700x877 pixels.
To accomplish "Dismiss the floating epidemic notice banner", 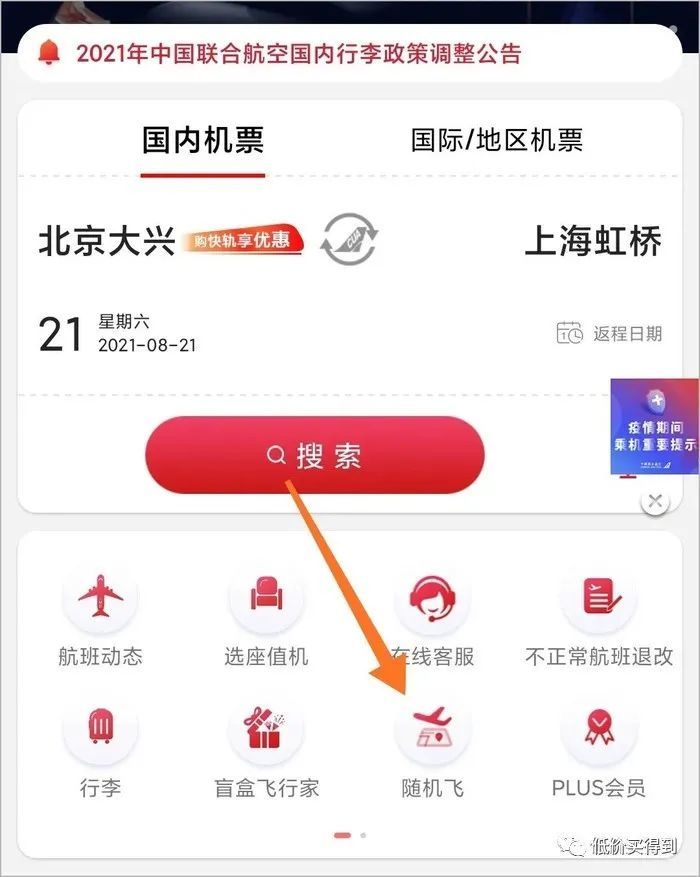I will [x=654, y=502].
